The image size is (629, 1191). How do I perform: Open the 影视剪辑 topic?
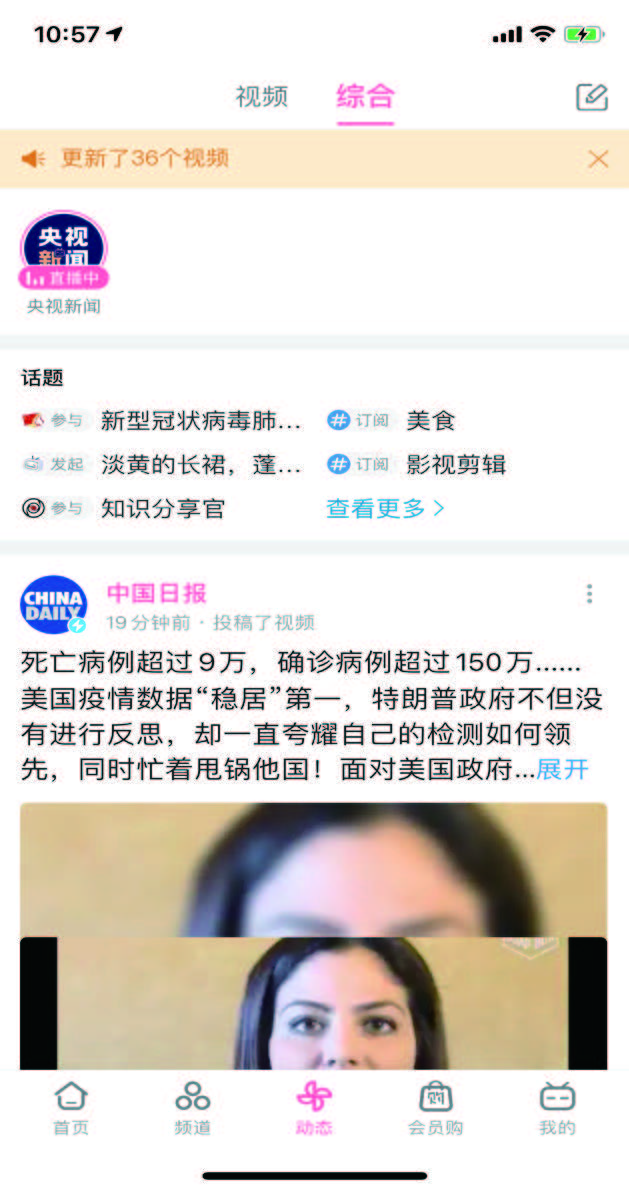point(455,465)
